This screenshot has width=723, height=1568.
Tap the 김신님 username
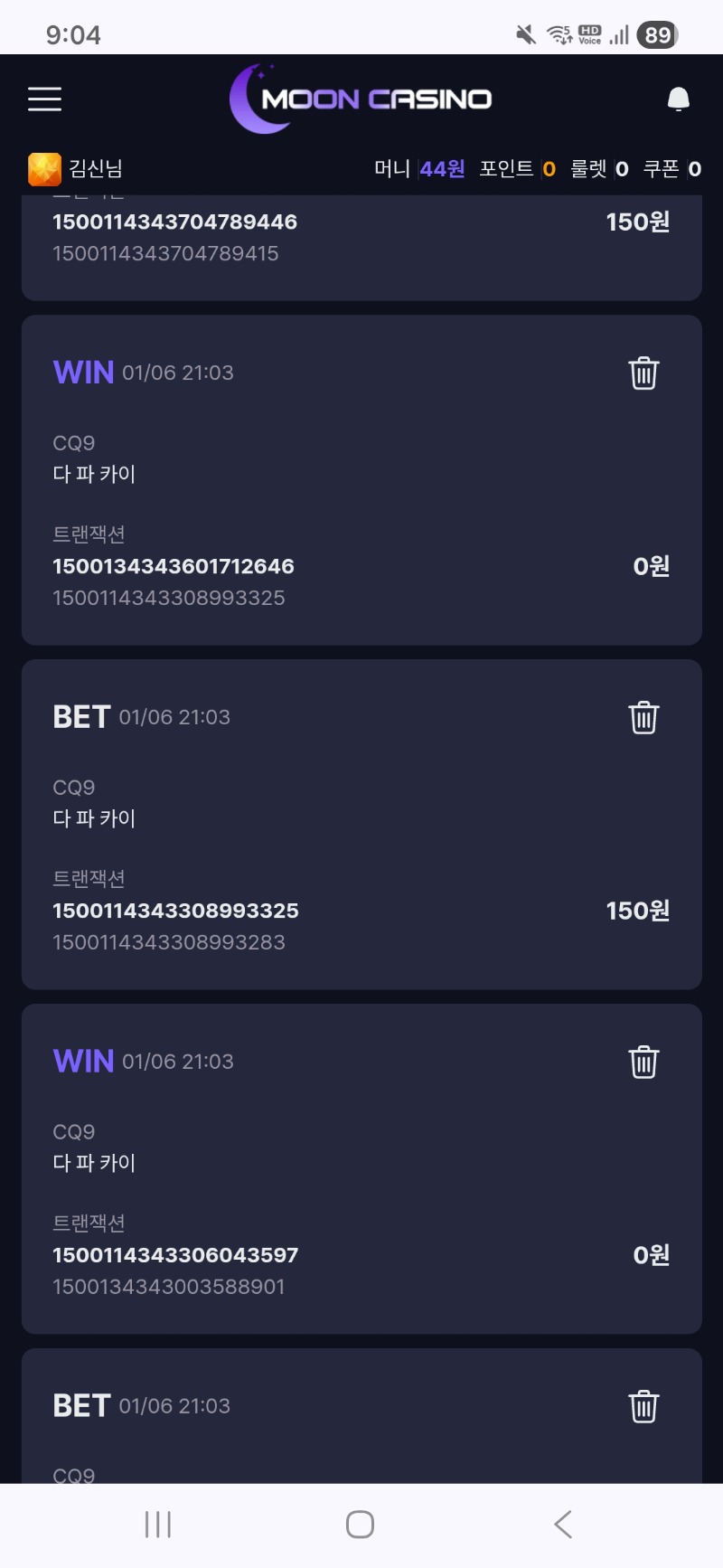coord(95,168)
